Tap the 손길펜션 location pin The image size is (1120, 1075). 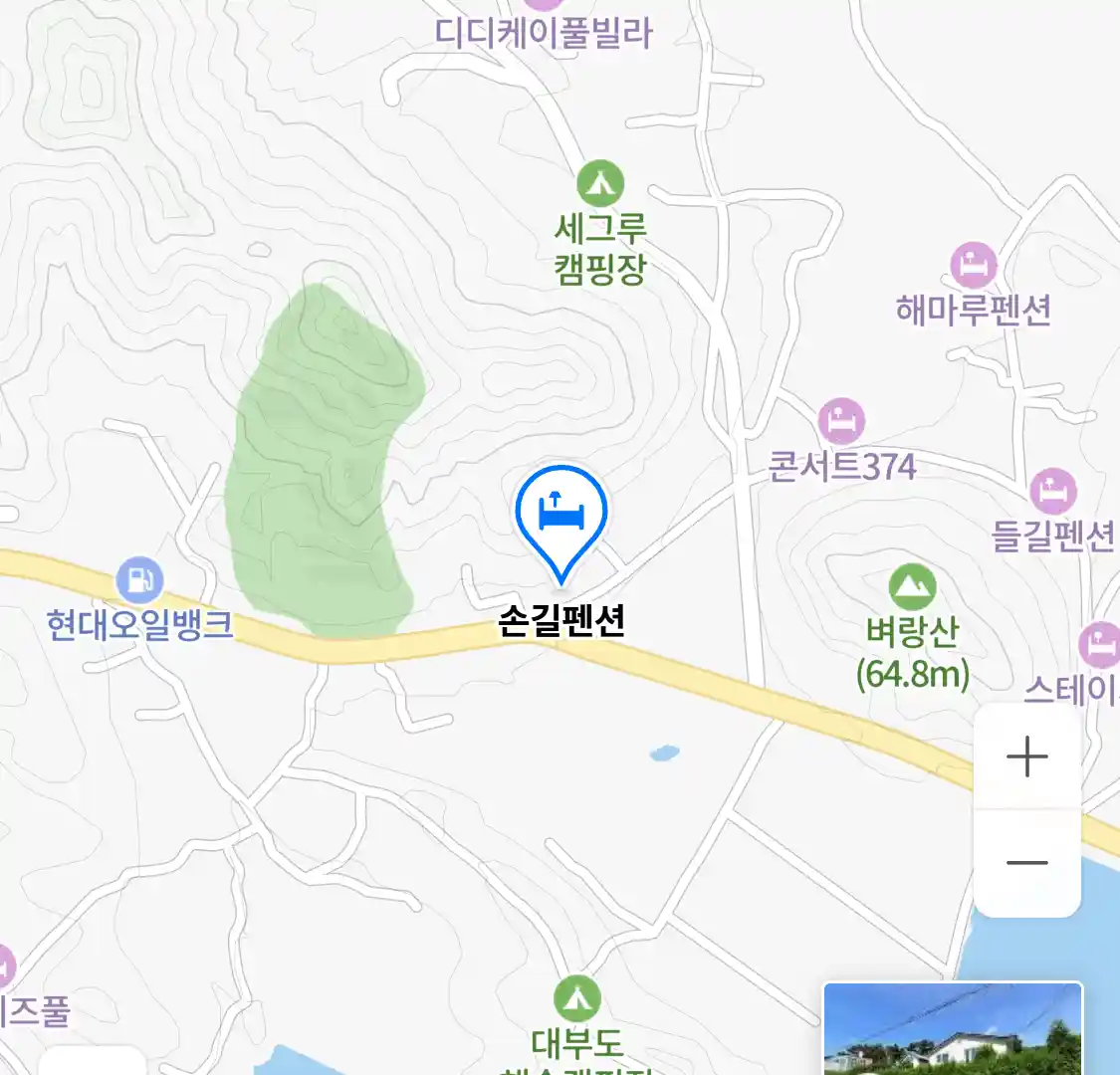pyautogui.click(x=561, y=516)
